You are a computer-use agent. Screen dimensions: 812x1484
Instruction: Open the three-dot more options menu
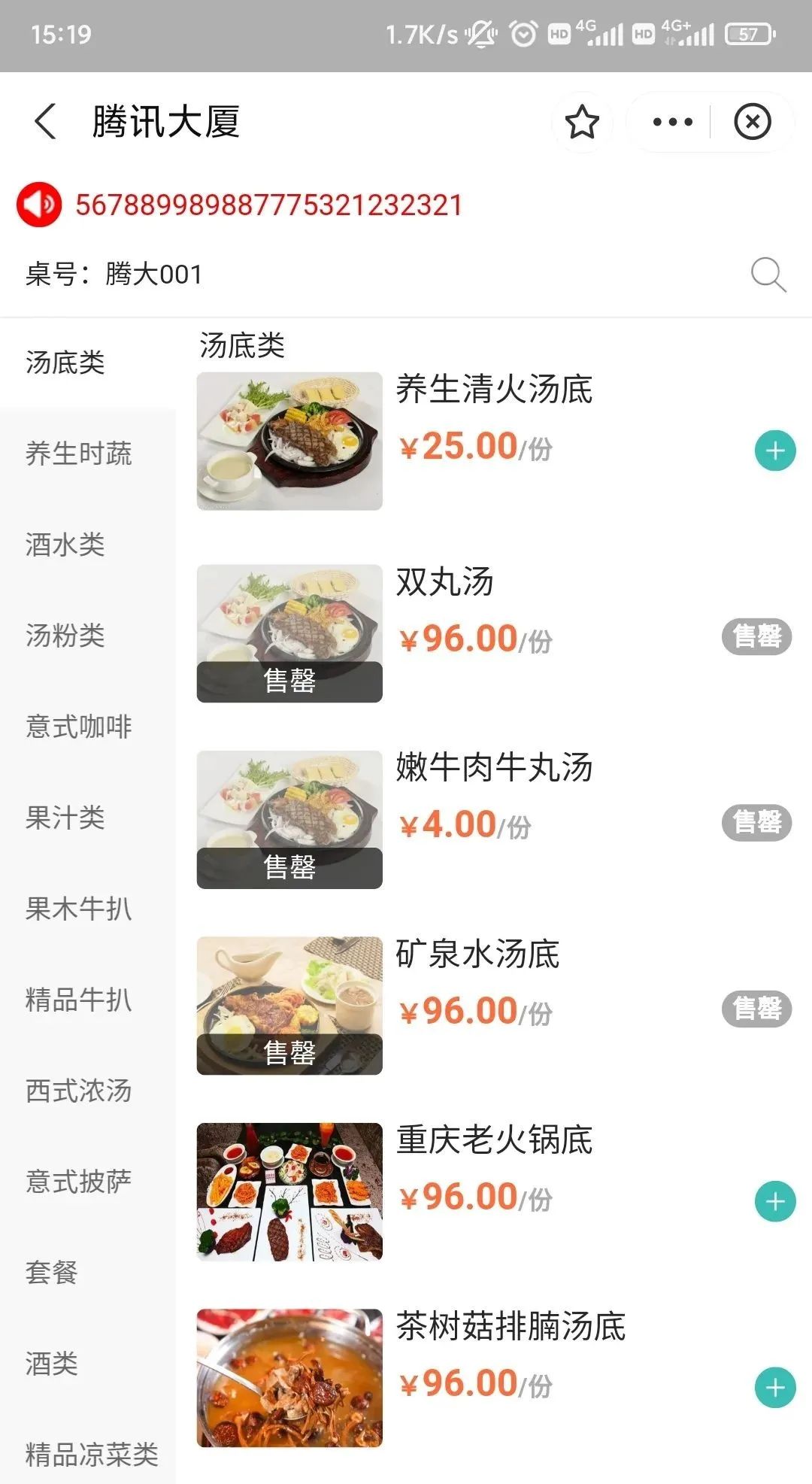(672, 122)
